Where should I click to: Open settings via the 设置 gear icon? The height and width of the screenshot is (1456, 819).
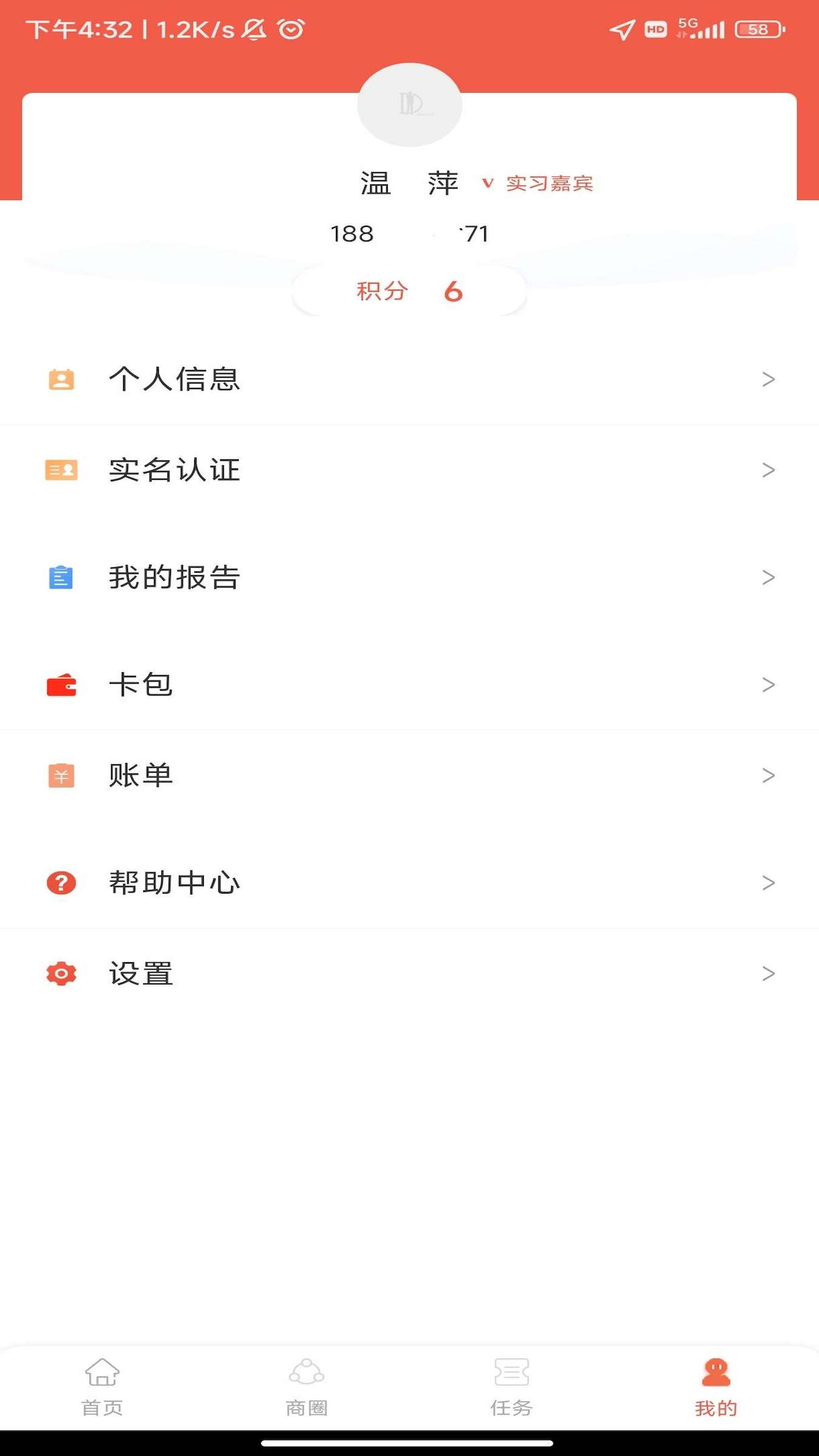[61, 974]
